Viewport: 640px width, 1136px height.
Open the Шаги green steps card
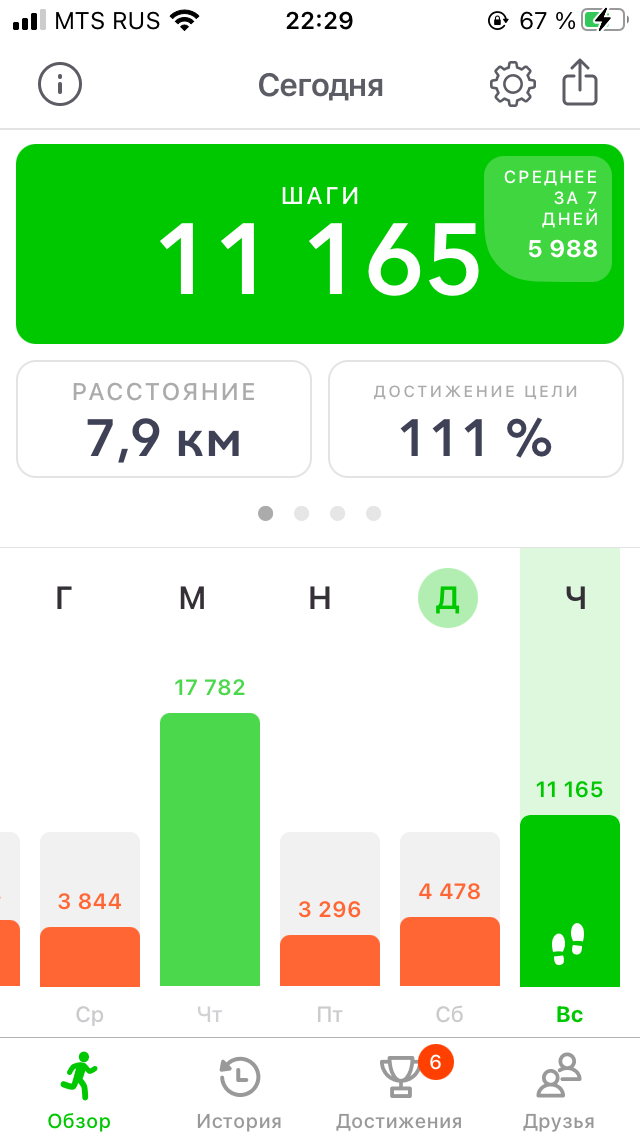point(320,244)
